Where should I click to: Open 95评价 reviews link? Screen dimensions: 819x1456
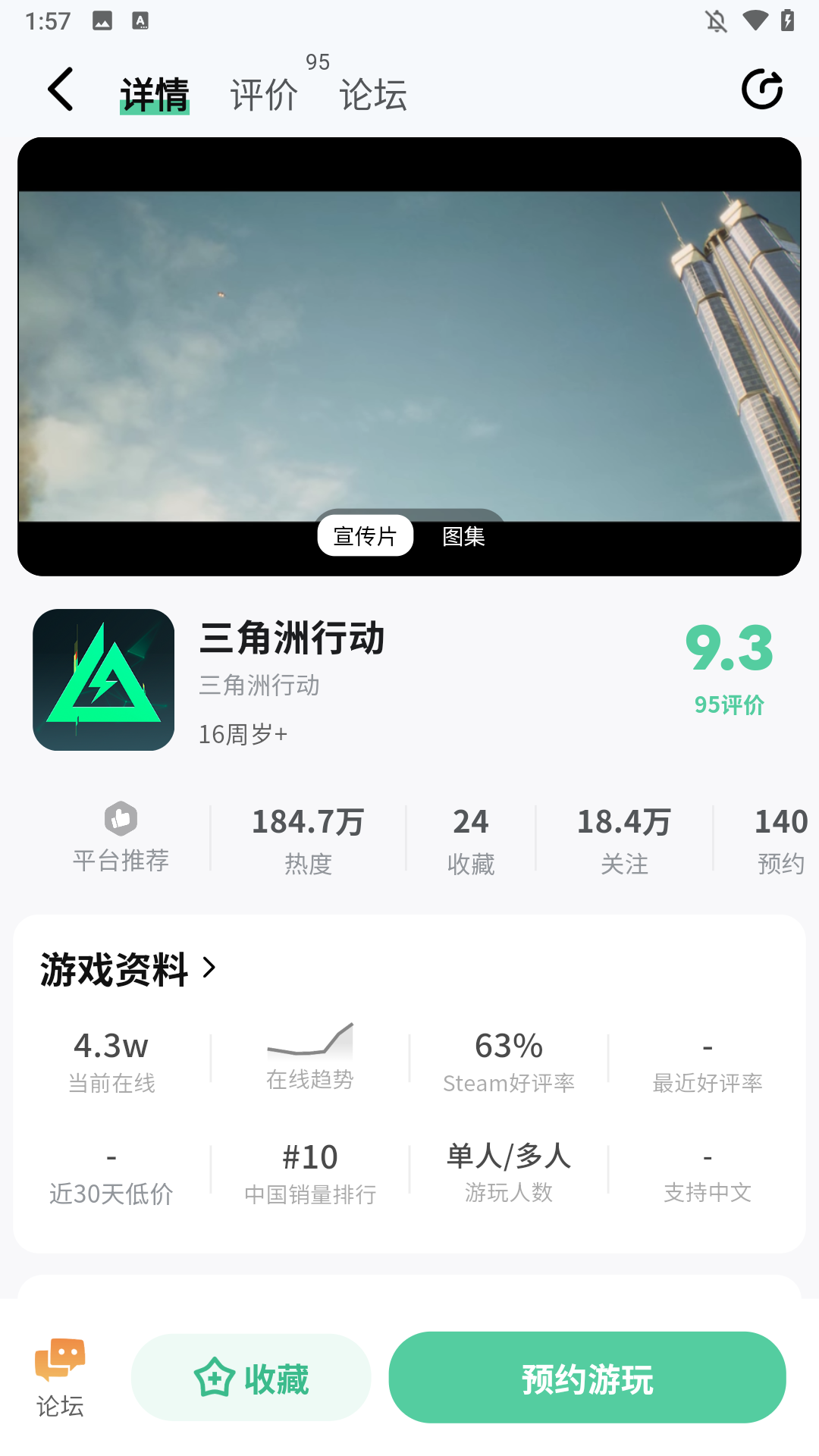click(730, 704)
